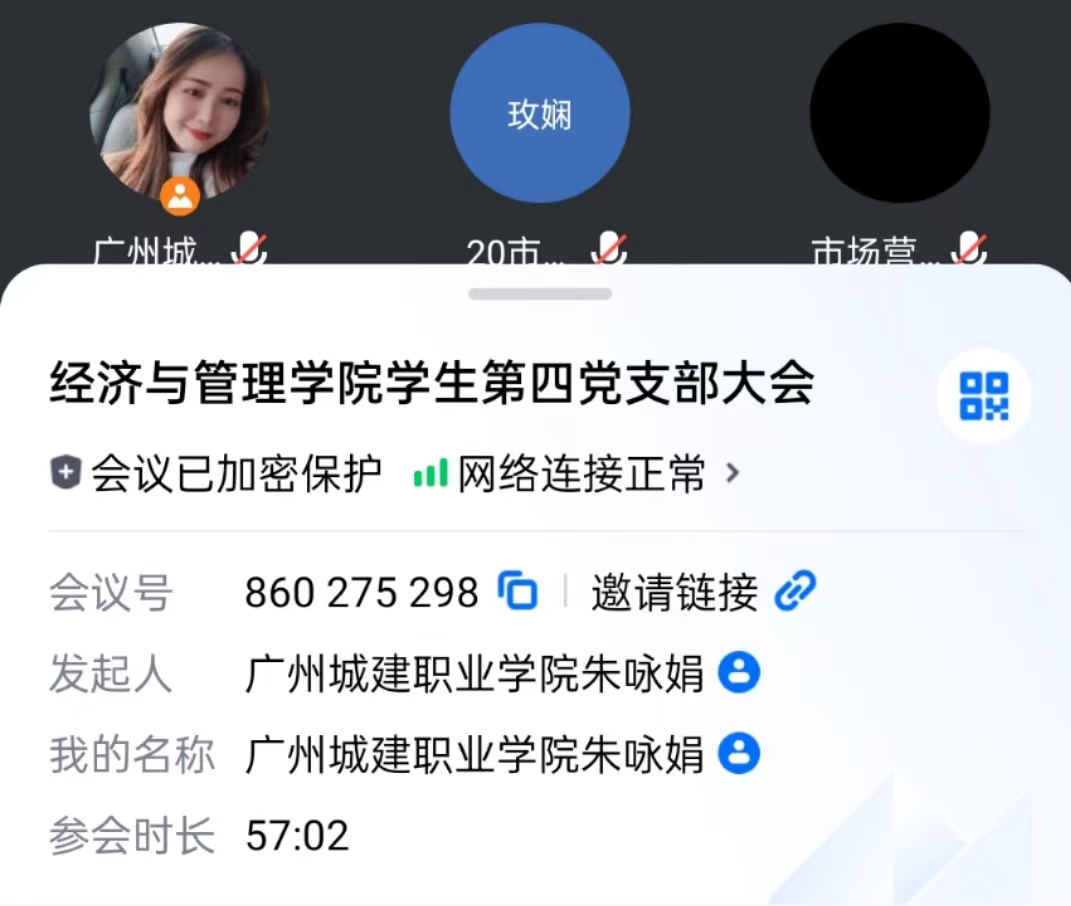The height and width of the screenshot is (906, 1071).
Task: Tap the sheet handle to collapse the panel
Action: pos(539,294)
